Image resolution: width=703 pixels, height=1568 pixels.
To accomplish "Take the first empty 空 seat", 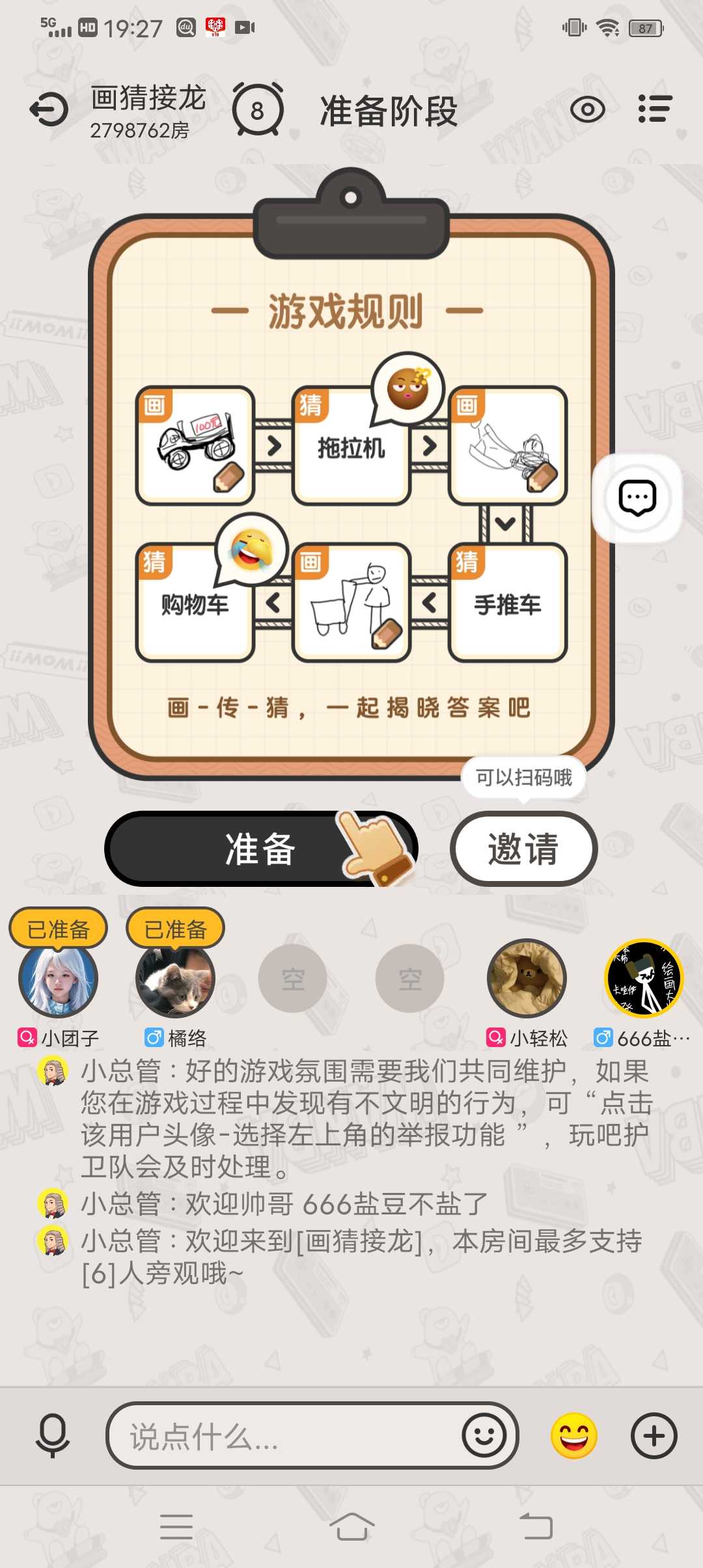I will [292, 979].
